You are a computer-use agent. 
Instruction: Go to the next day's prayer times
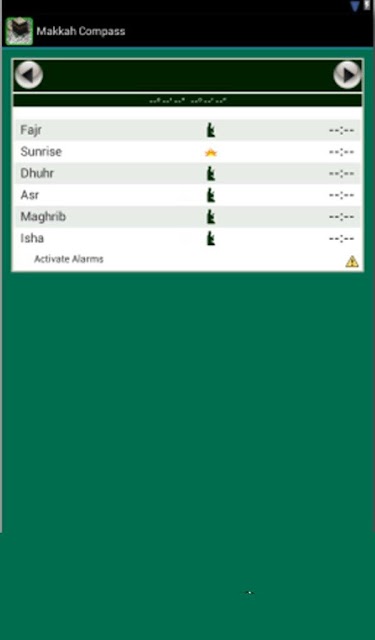click(x=347, y=75)
